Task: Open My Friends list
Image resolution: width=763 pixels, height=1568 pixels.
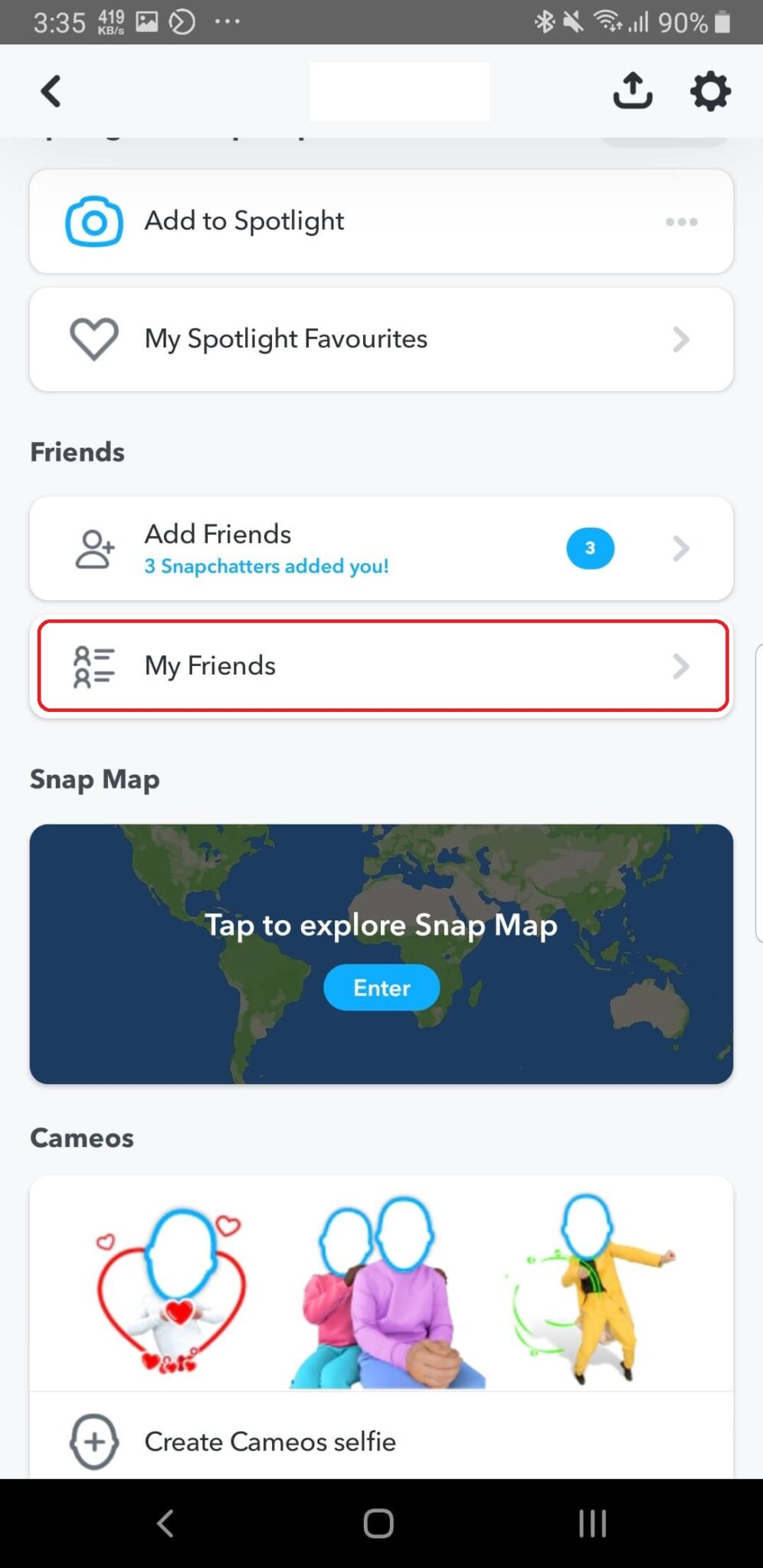Action: [x=381, y=666]
